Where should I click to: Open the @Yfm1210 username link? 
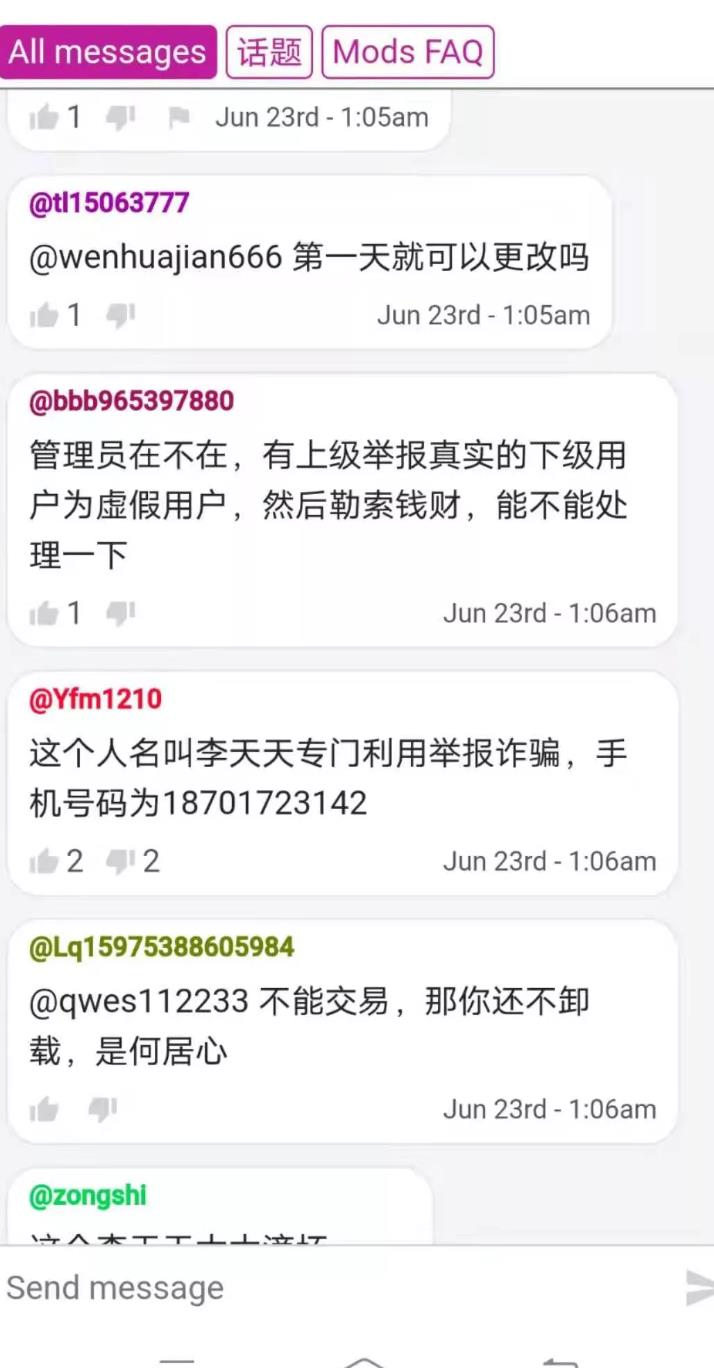pos(95,699)
